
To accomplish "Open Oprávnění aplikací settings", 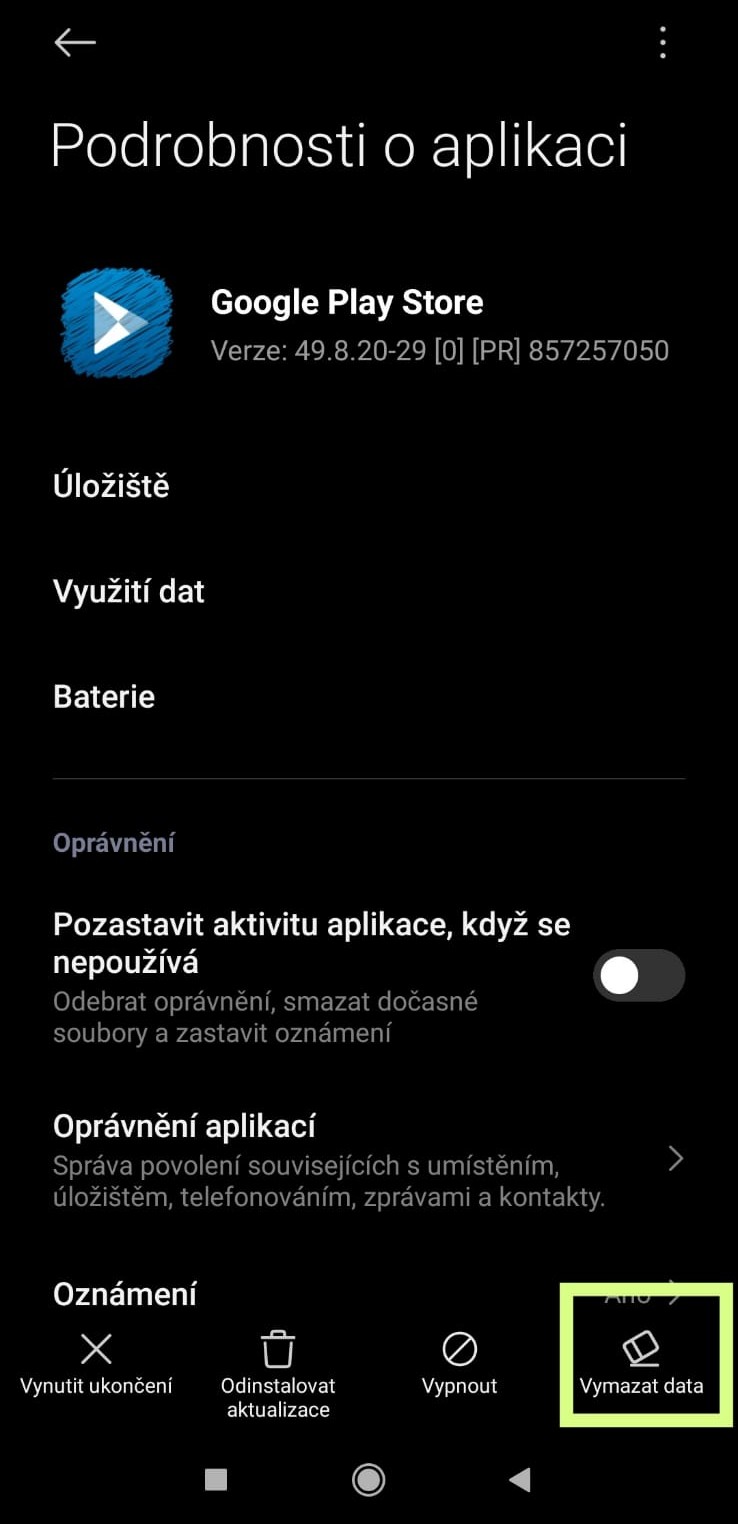I will click(x=368, y=1160).
